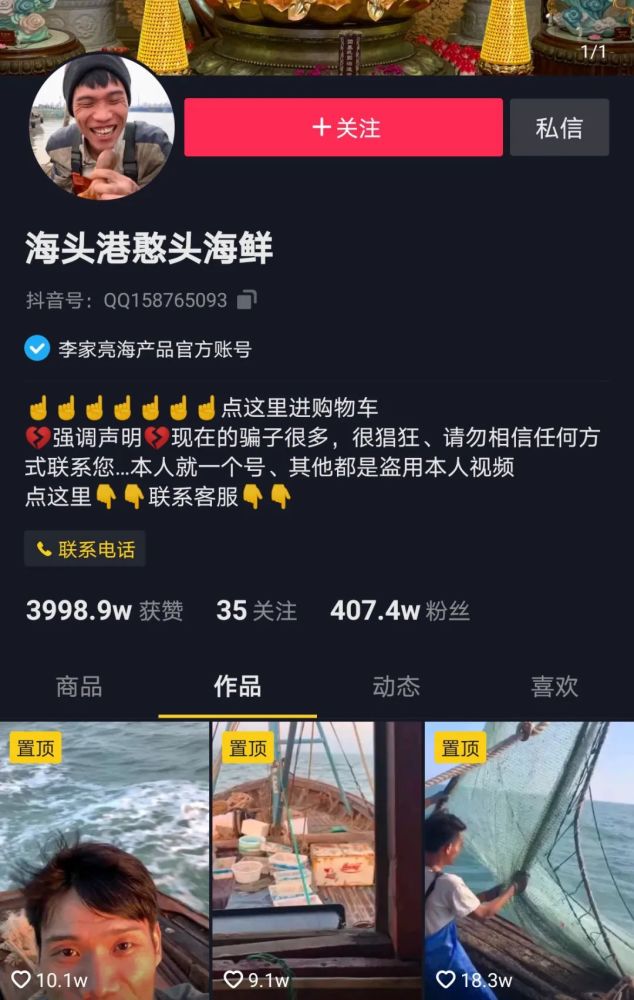Follow this account with 关注 button
The width and height of the screenshot is (634, 1000).
[x=343, y=128]
